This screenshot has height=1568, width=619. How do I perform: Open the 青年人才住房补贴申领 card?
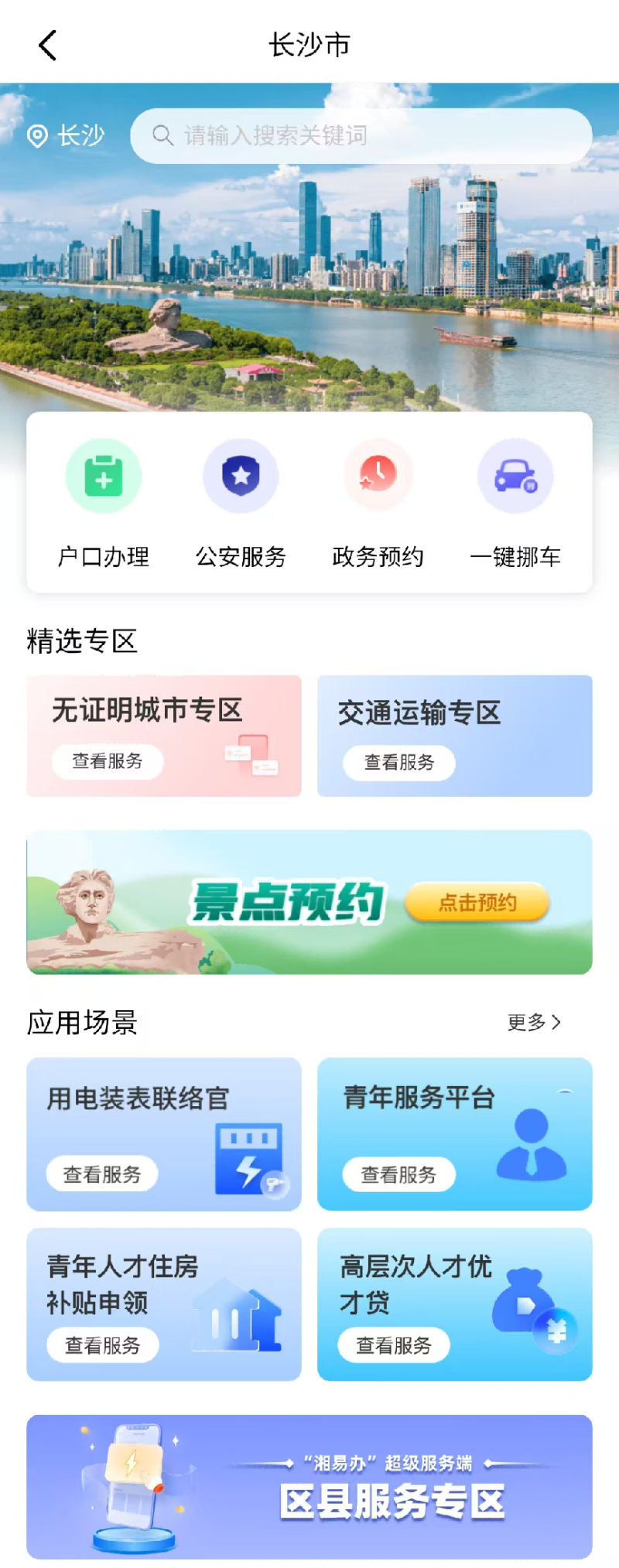point(164,1304)
